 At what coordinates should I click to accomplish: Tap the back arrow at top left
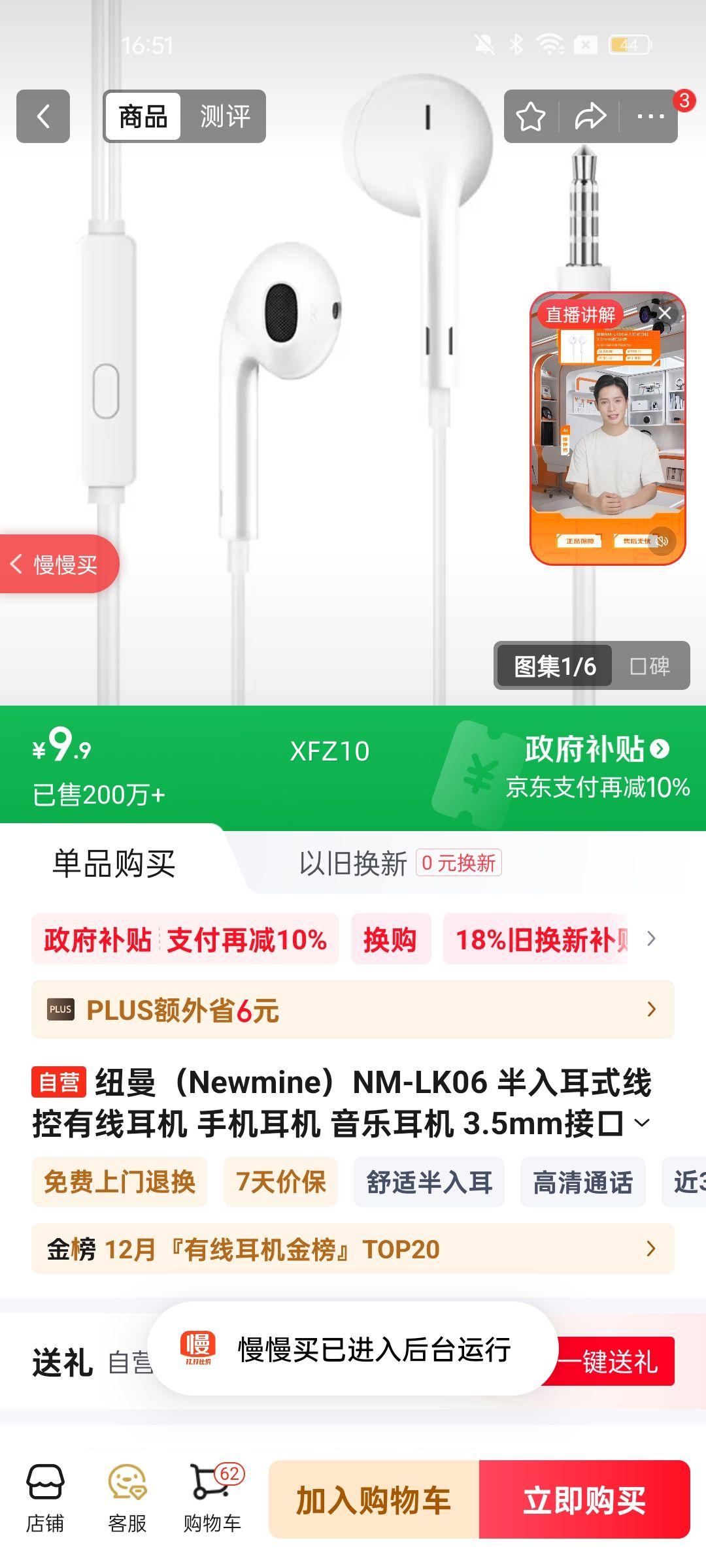(42, 118)
